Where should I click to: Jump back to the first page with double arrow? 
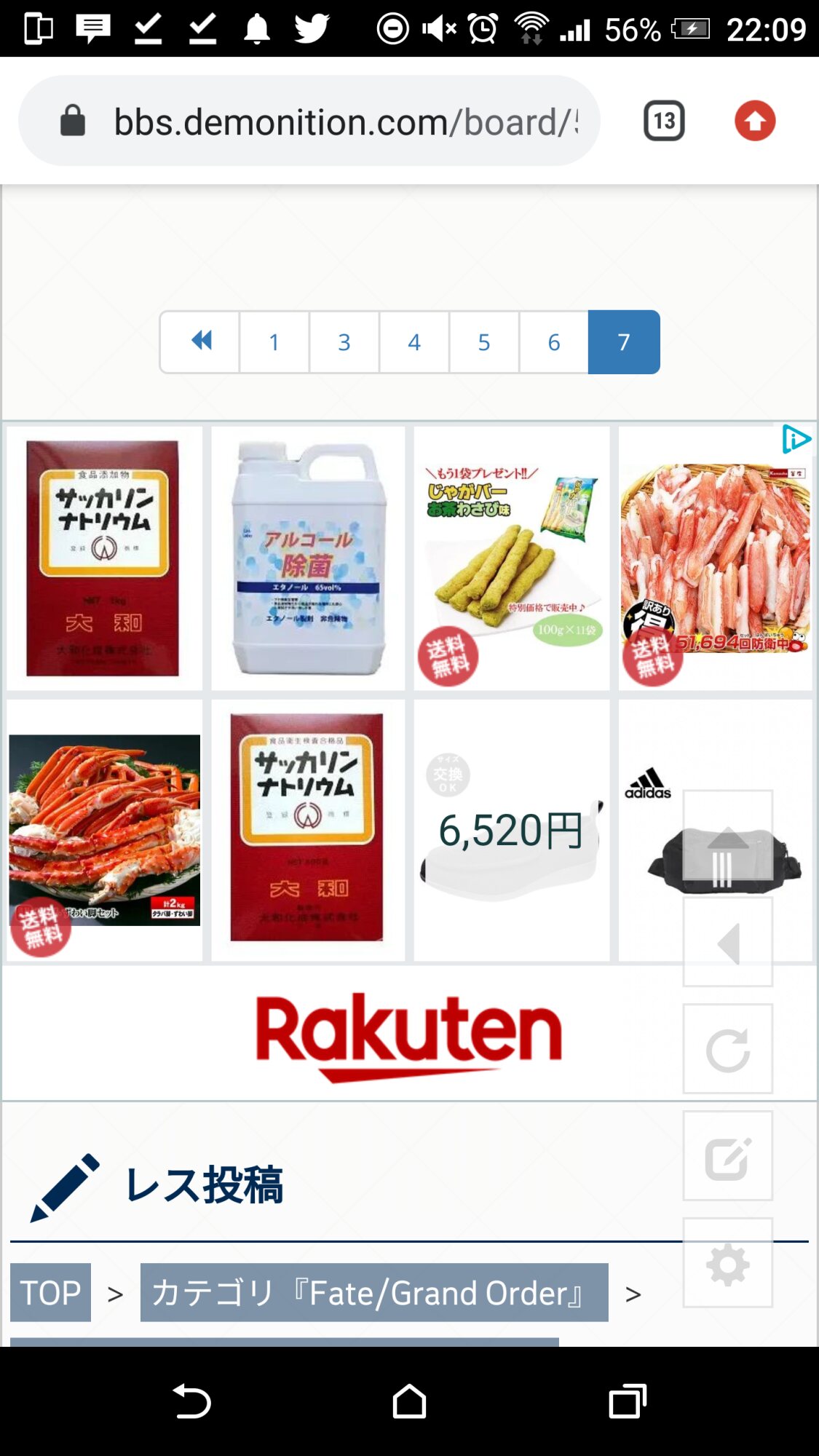tap(201, 341)
